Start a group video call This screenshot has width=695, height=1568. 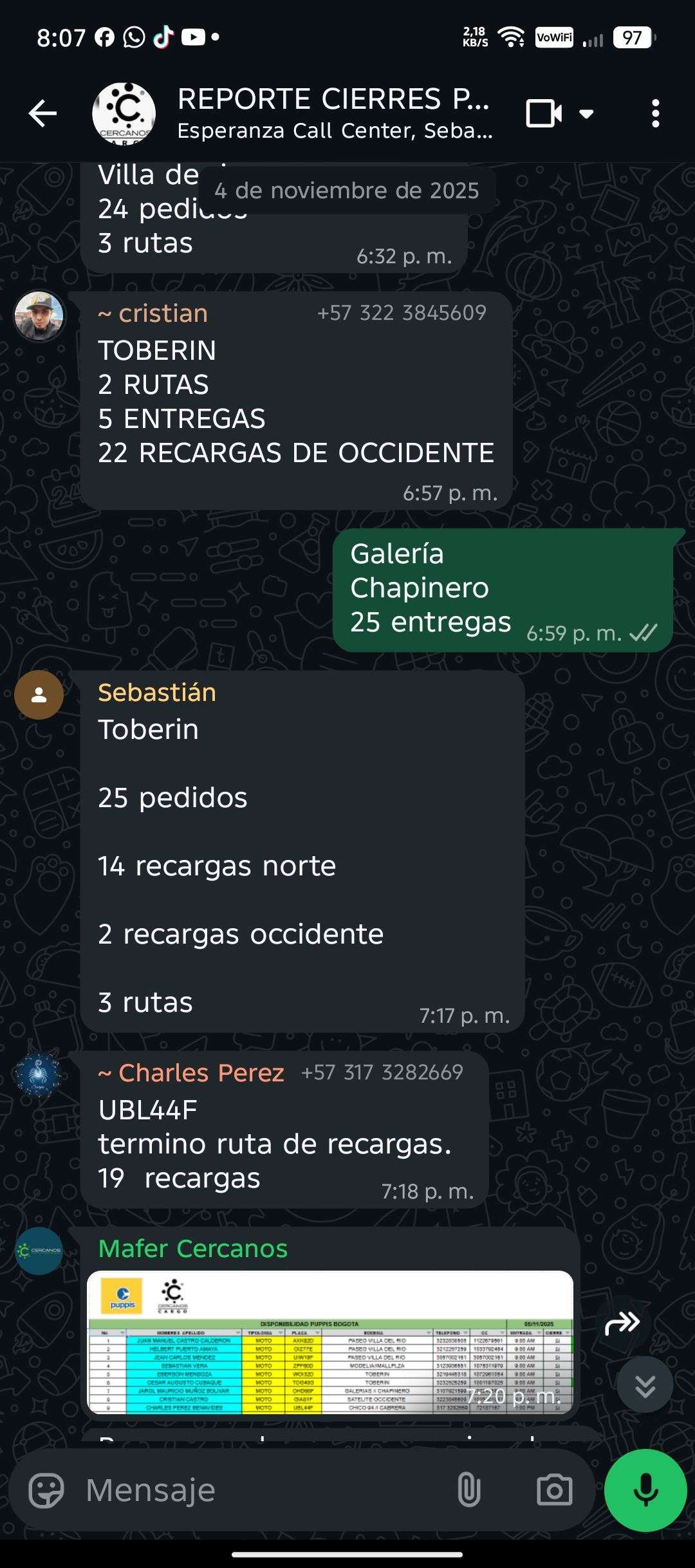coord(544,114)
